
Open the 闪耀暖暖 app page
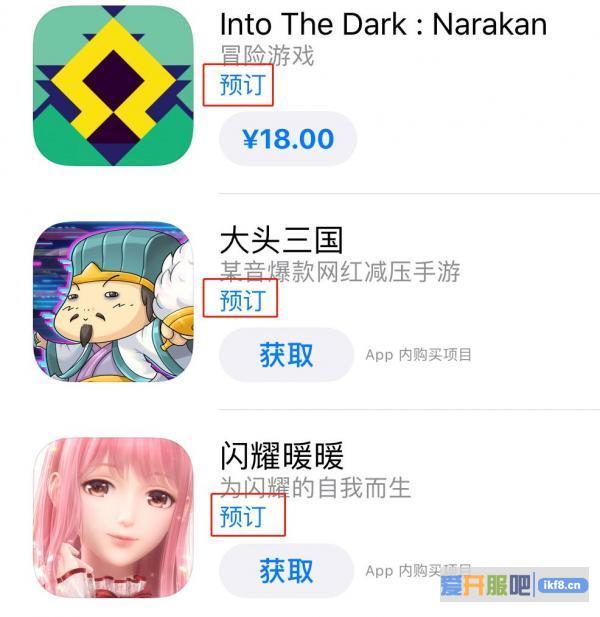pos(281,457)
